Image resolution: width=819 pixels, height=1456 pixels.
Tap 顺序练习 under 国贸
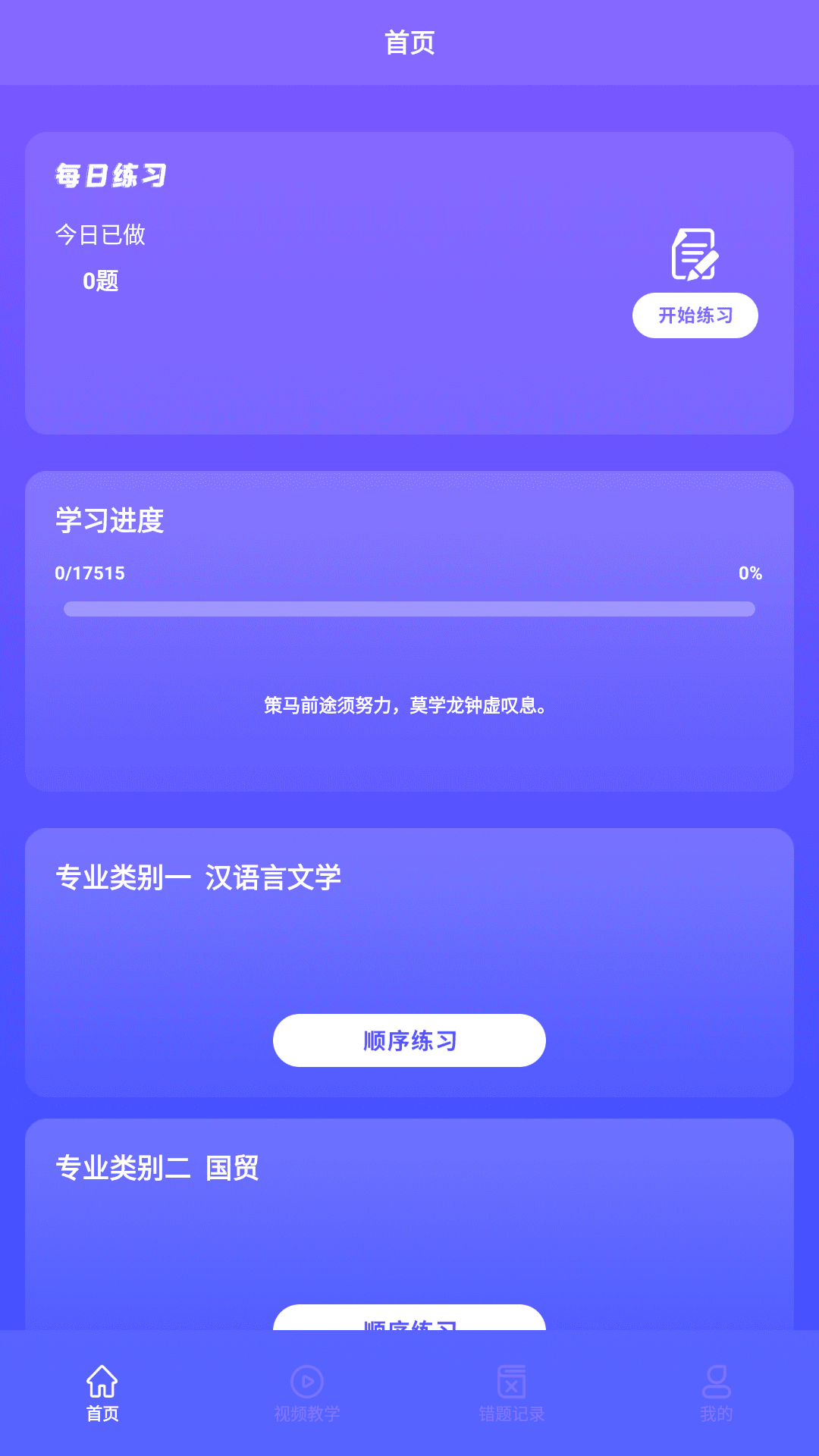point(409,1331)
